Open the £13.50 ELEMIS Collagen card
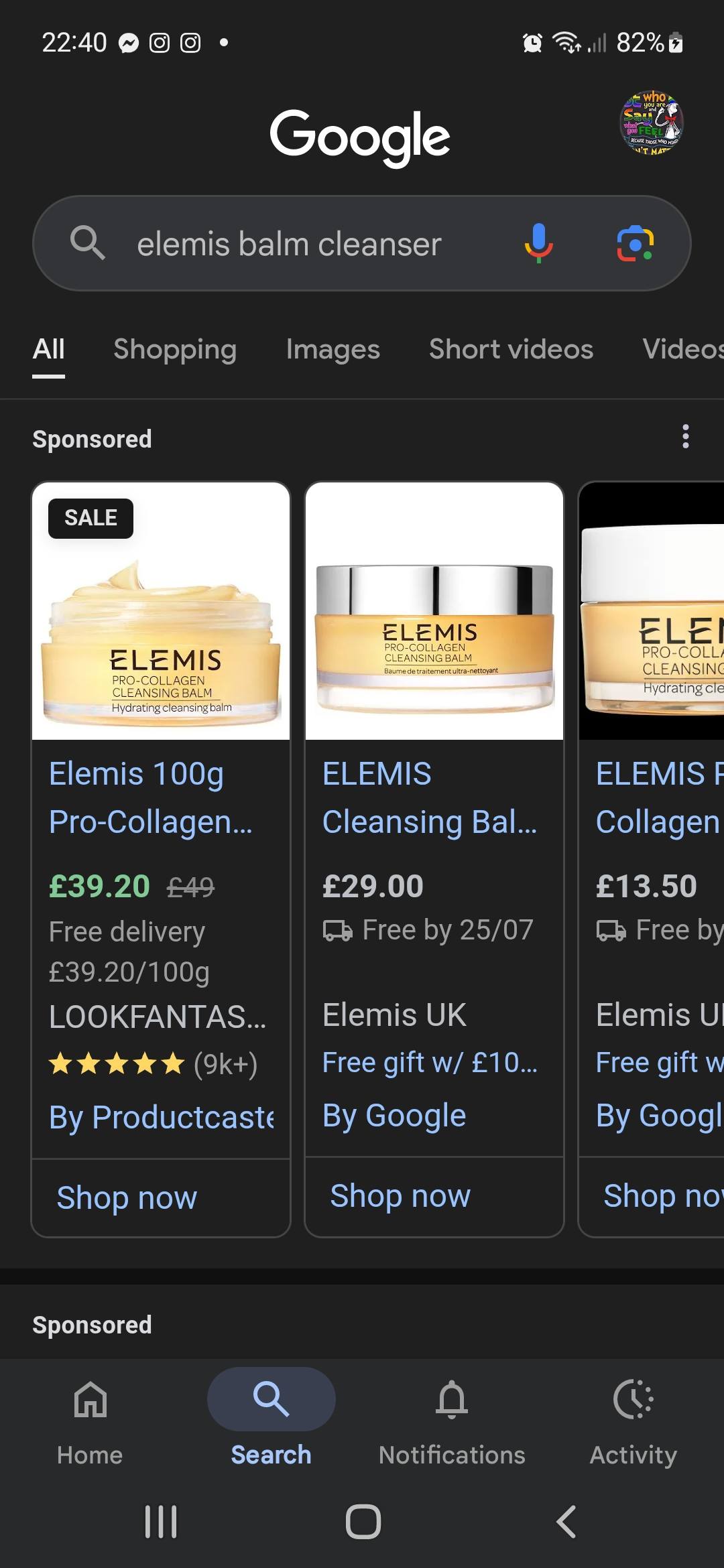 (x=652, y=820)
